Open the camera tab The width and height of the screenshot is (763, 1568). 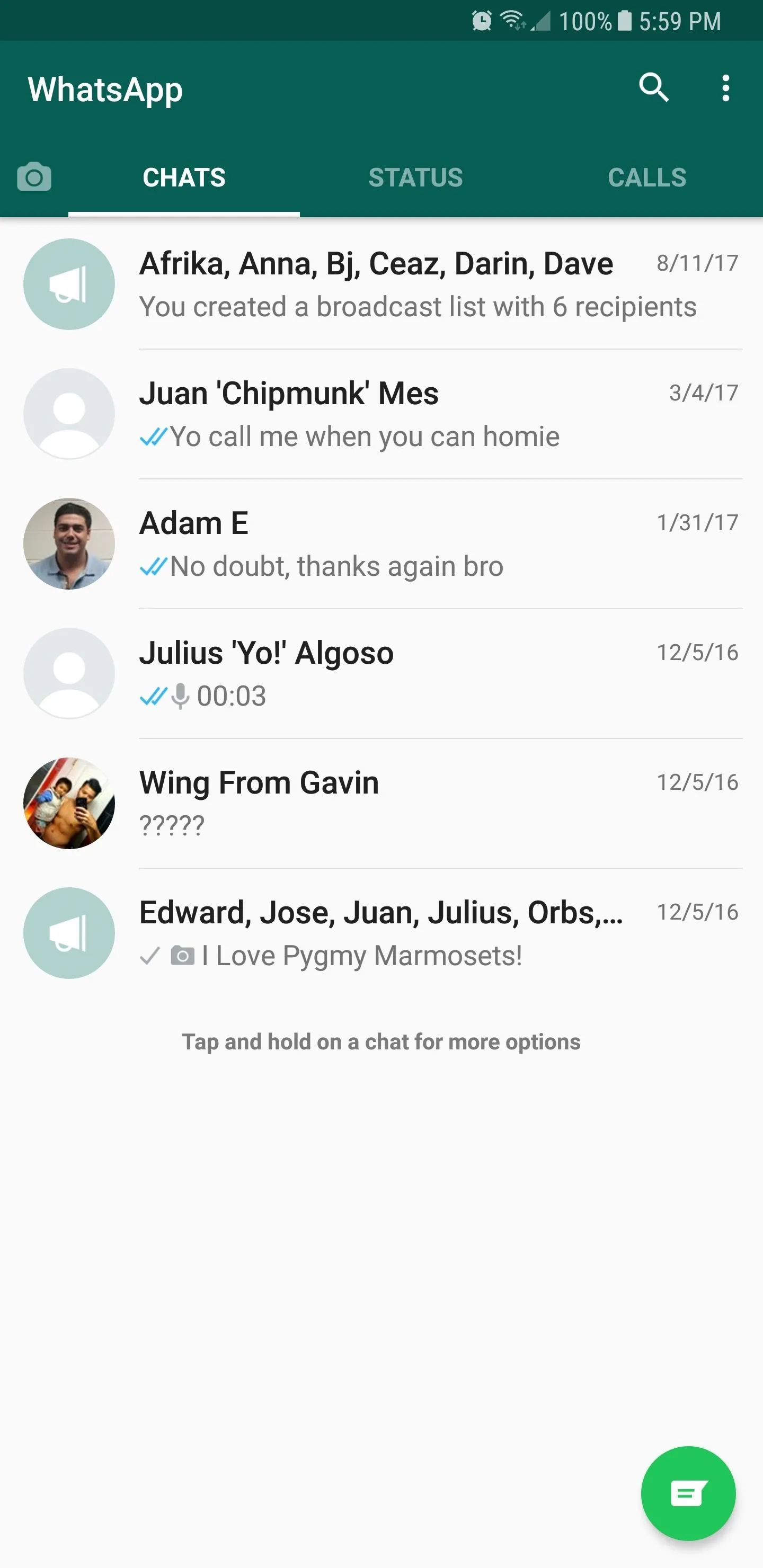tap(34, 177)
